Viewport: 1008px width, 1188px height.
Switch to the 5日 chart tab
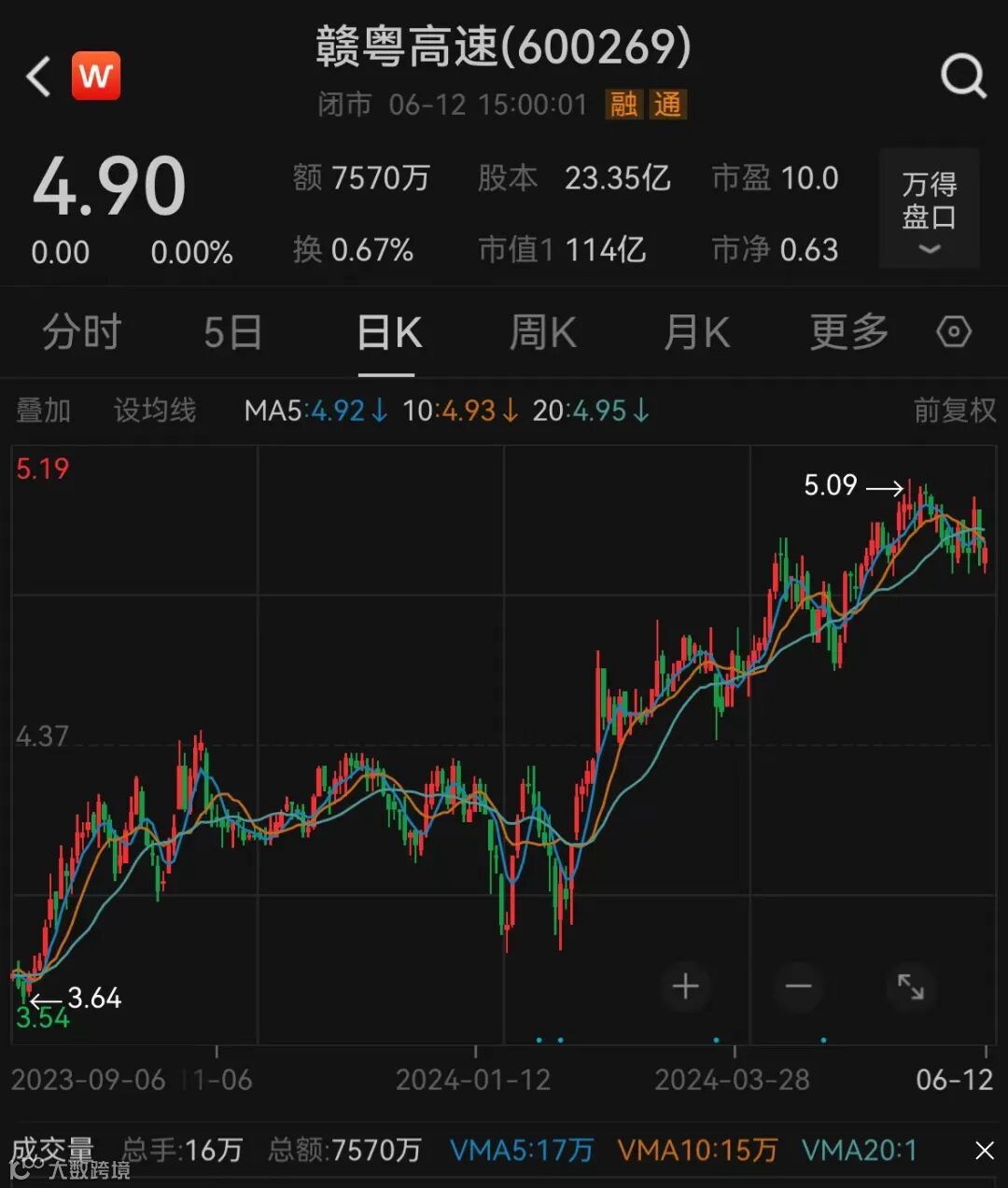[x=232, y=332]
